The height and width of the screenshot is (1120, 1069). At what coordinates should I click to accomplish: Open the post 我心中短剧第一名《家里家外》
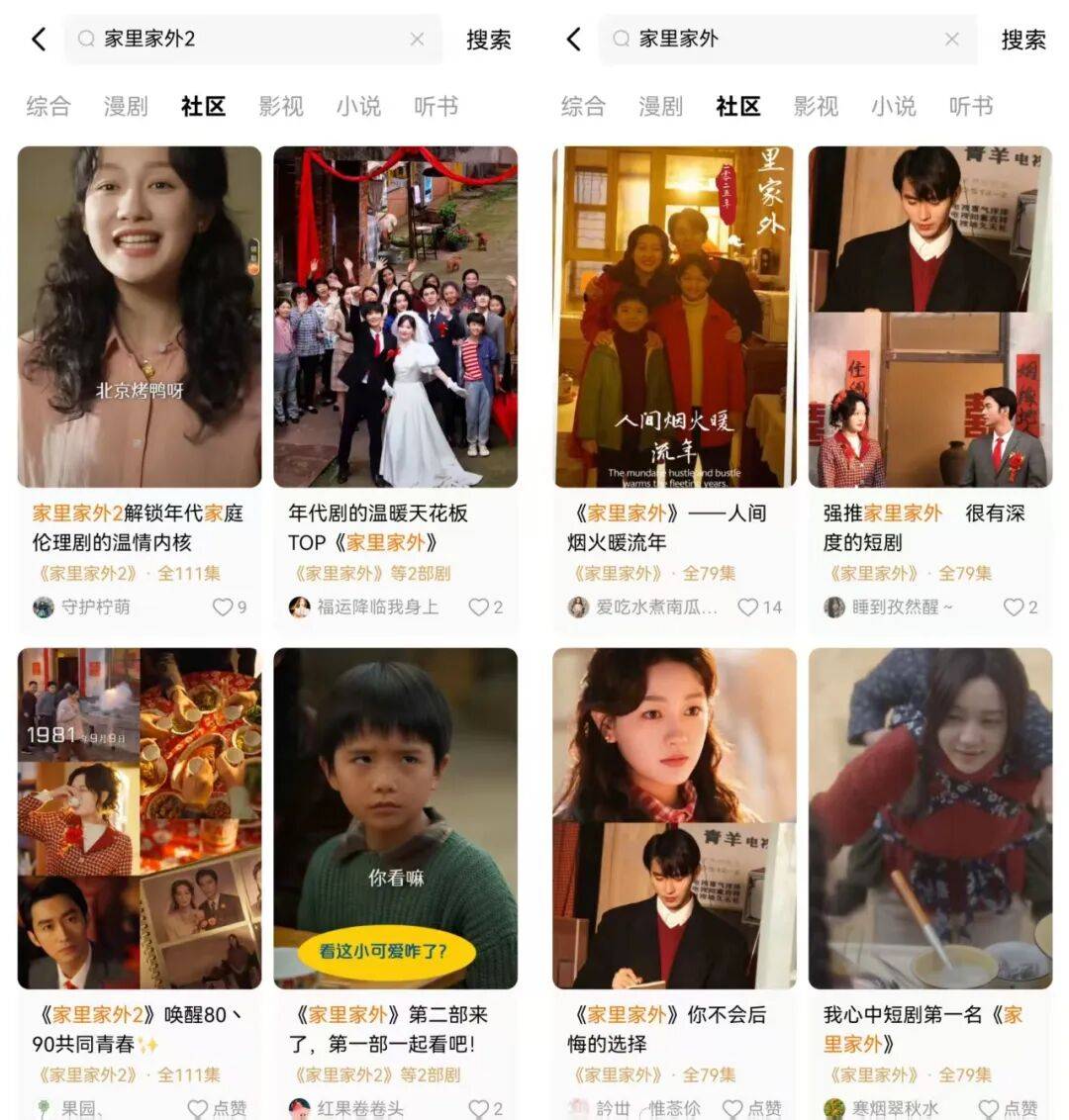(930, 817)
